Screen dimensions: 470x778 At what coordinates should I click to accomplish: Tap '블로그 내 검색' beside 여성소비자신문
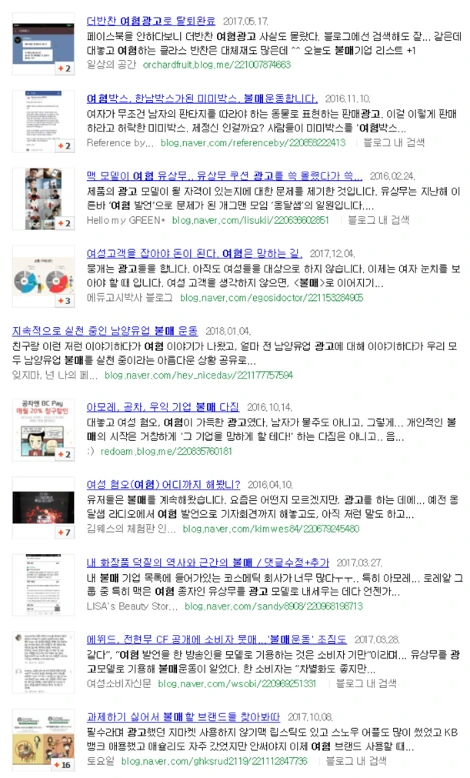point(366,684)
